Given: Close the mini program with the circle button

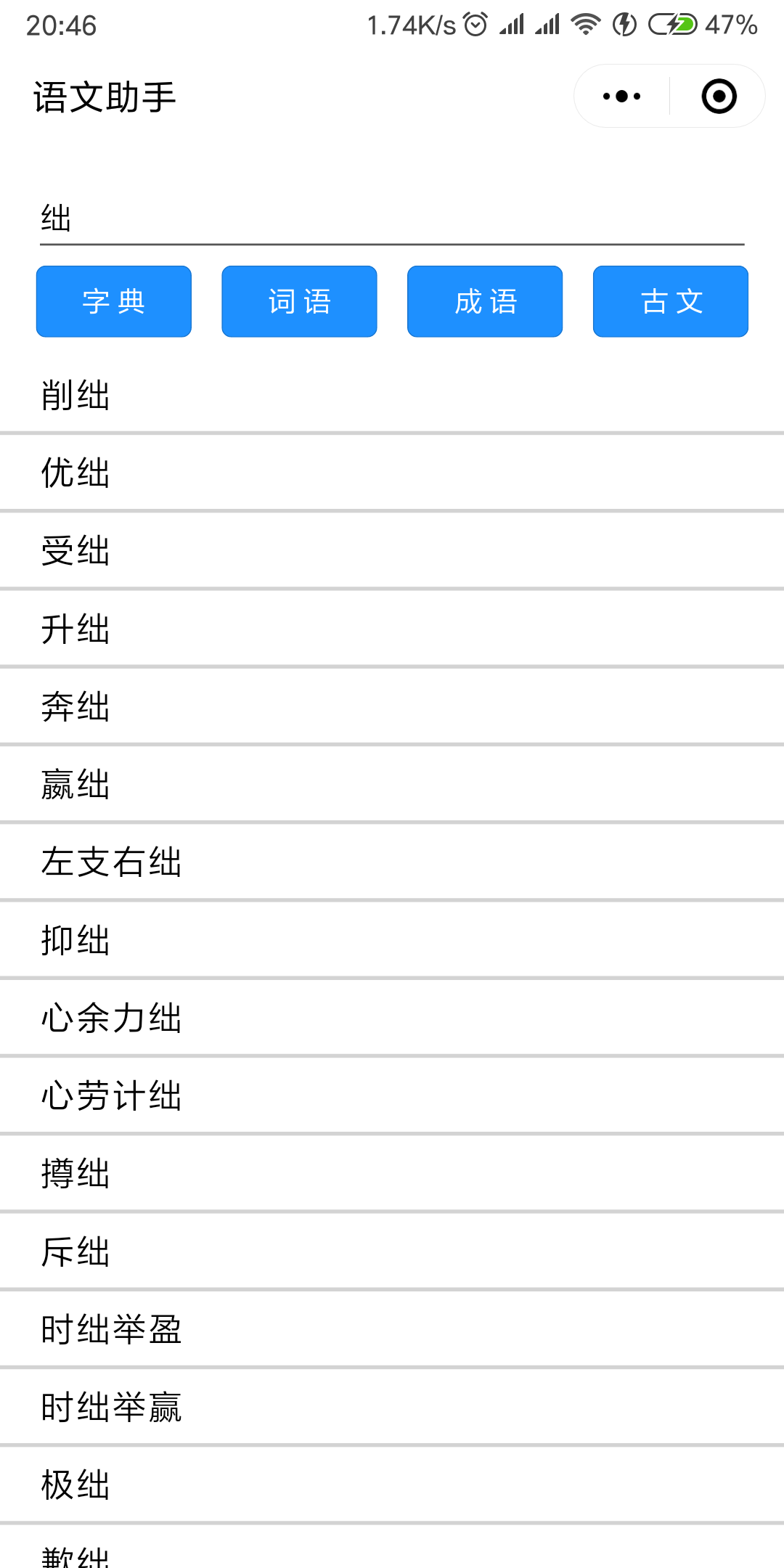Looking at the screenshot, I should pos(719,97).
